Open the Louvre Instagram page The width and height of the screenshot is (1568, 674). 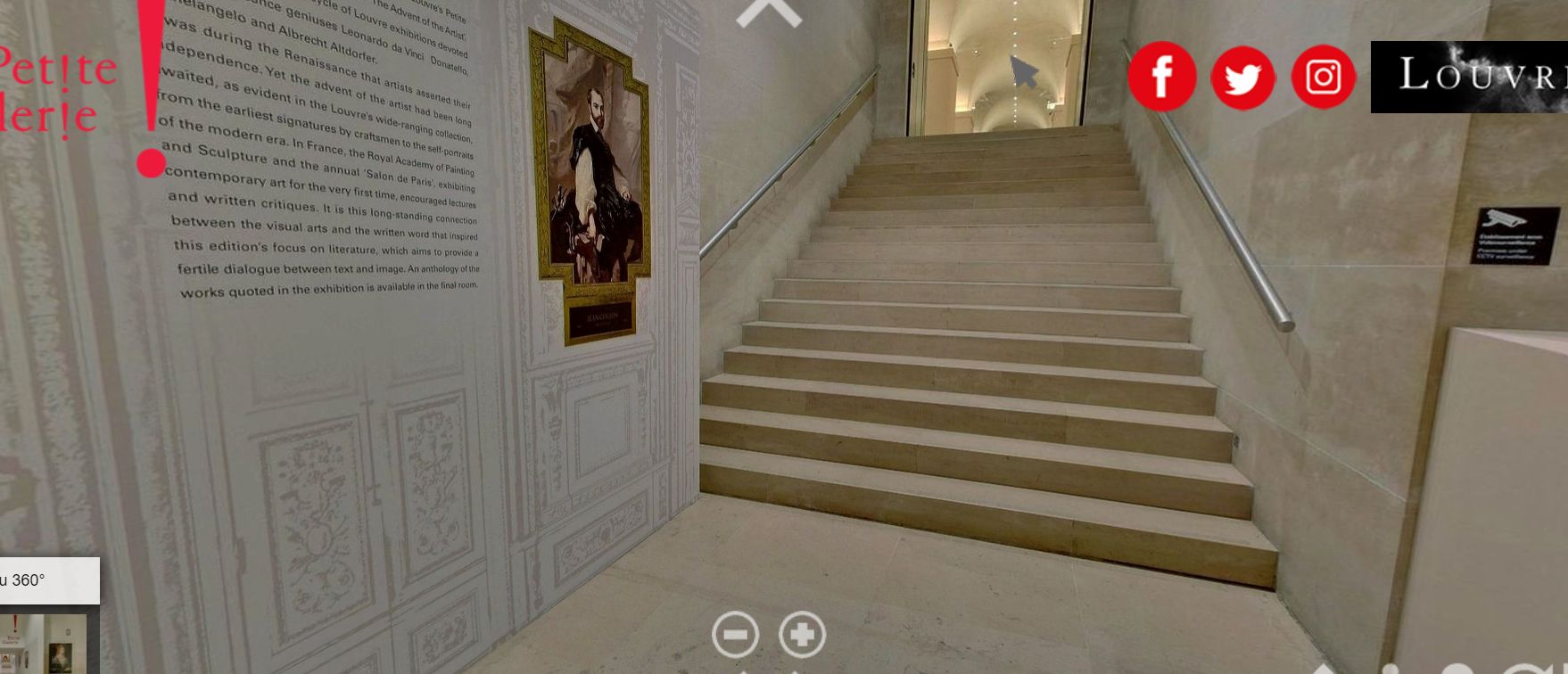(1323, 78)
